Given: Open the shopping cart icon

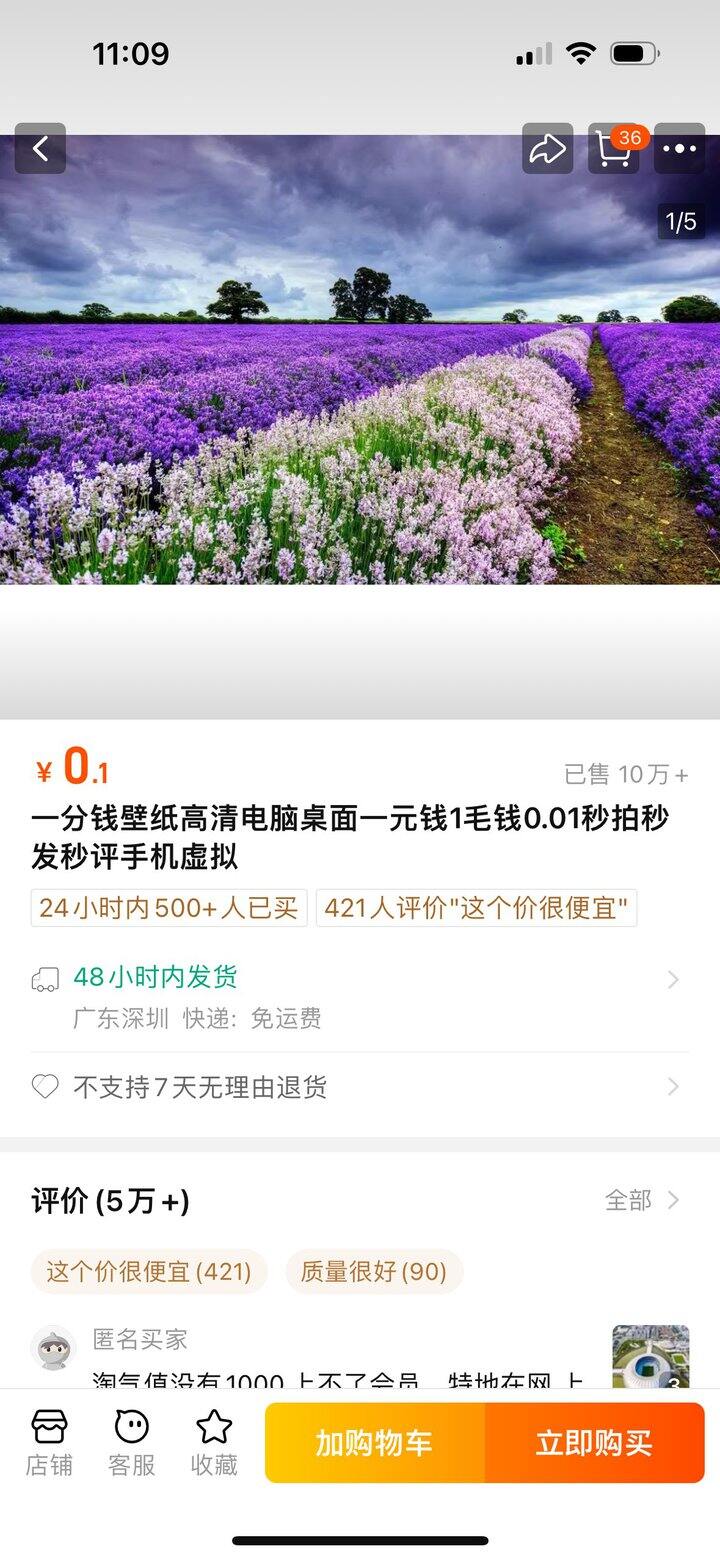Looking at the screenshot, I should point(612,149).
